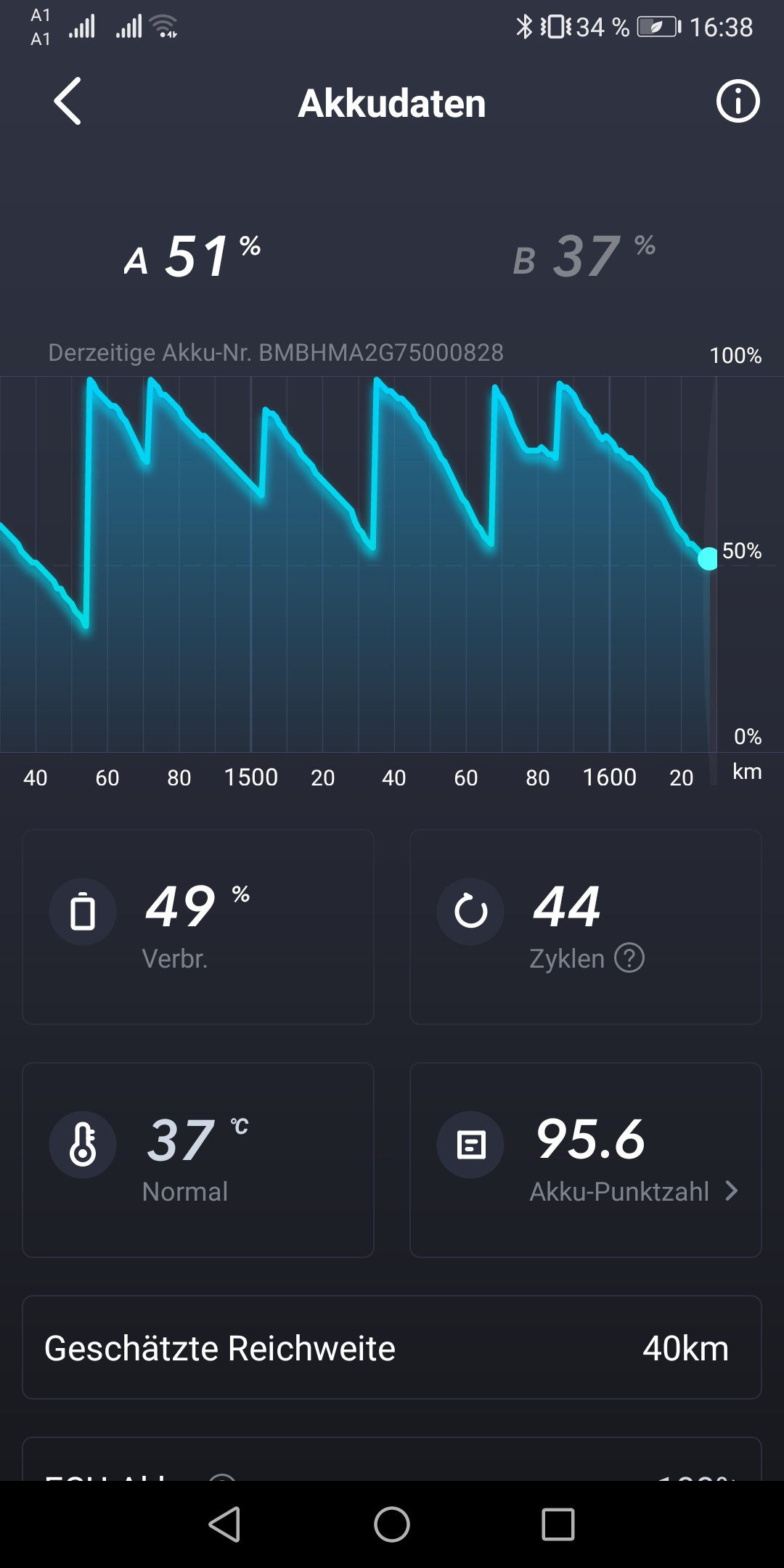Switch to battery B 37%
Viewport: 784px width, 1568px height.
[x=584, y=256]
